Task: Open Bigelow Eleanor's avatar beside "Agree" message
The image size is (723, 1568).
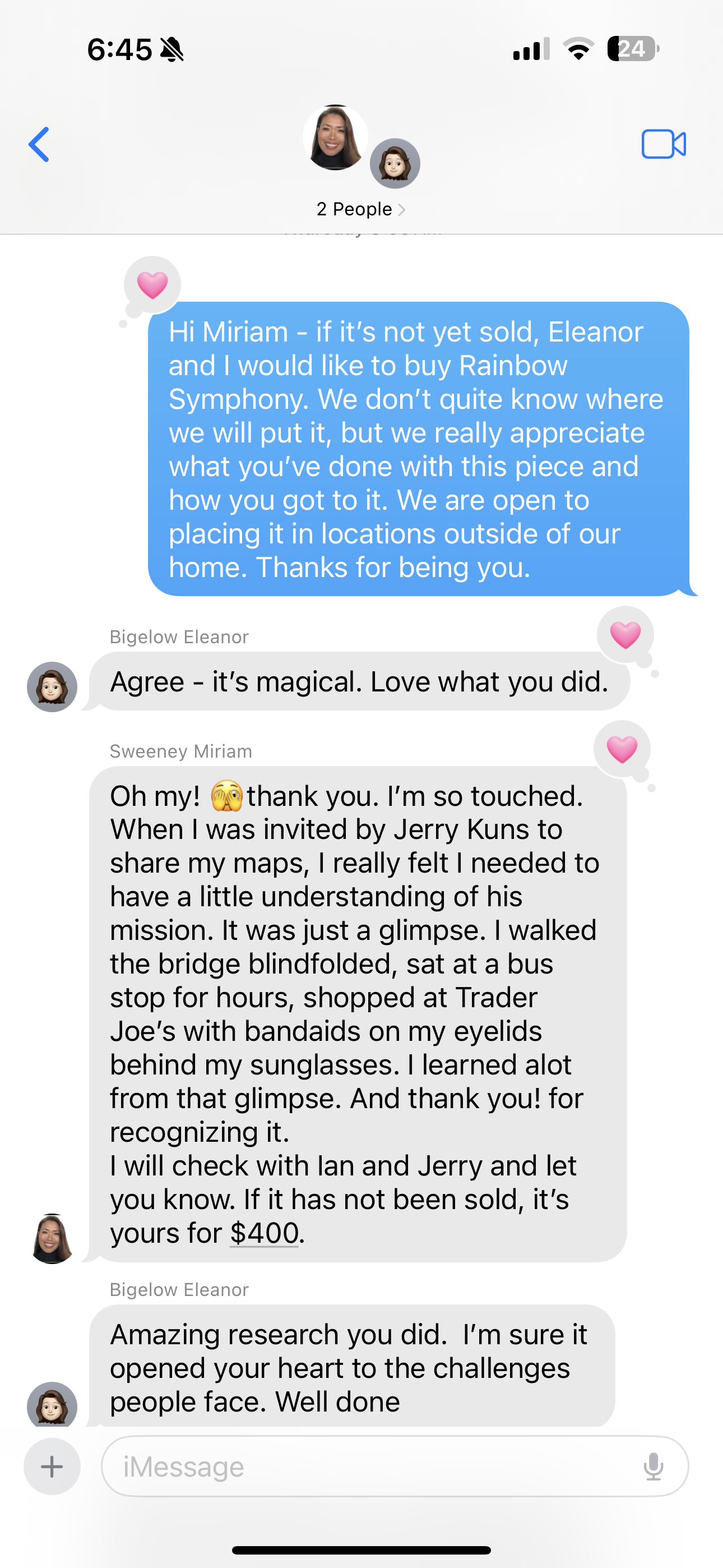Action: coord(52,686)
